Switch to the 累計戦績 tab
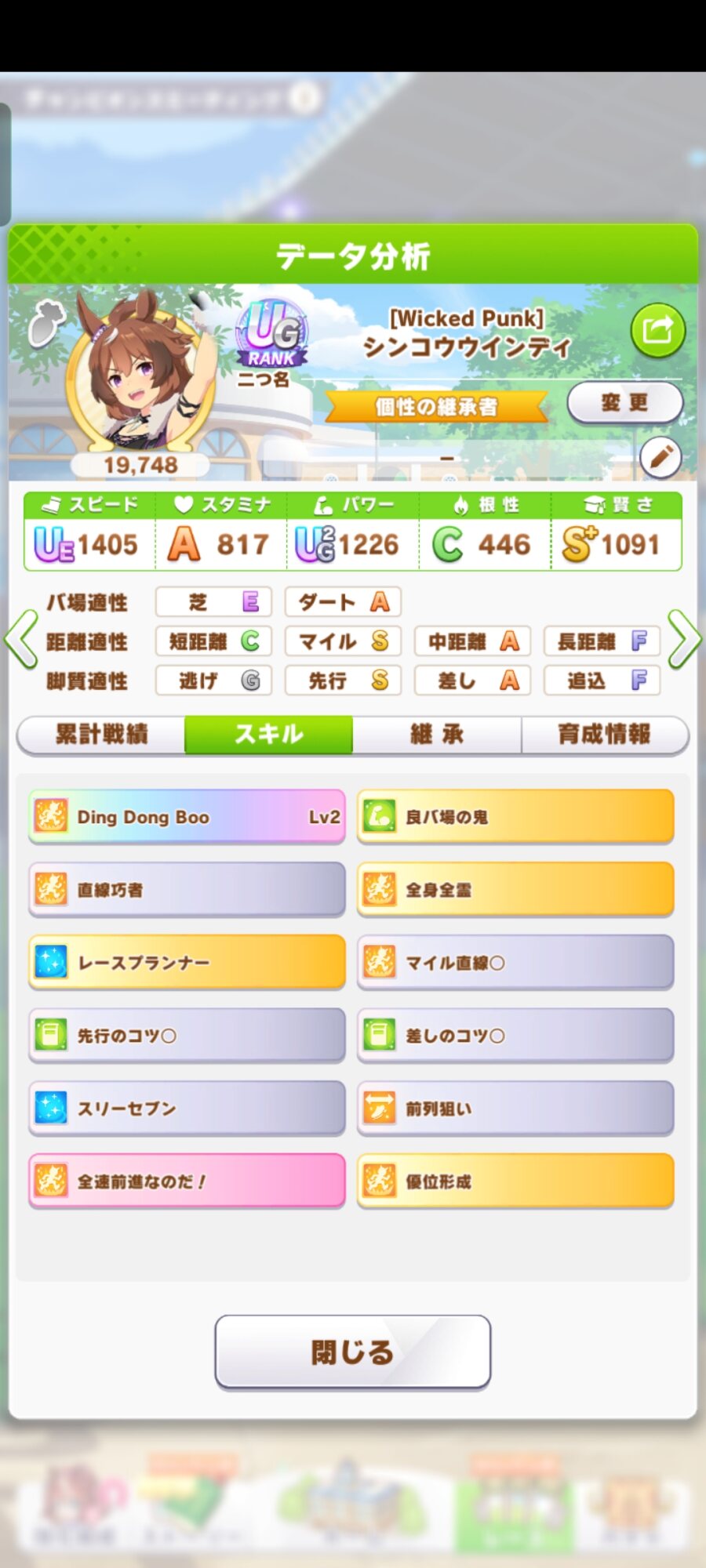The image size is (706, 1568). [101, 735]
